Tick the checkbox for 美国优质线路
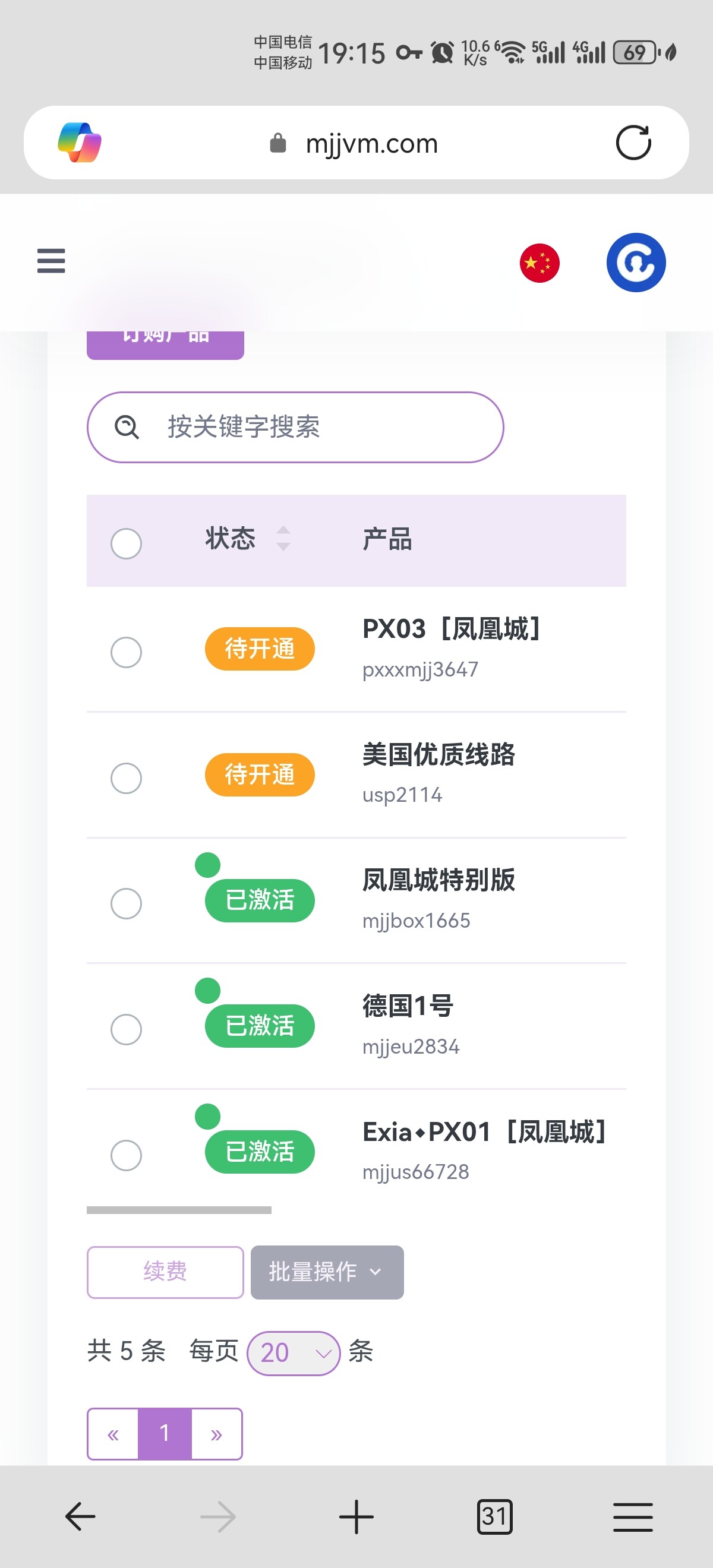The image size is (713, 1568). click(x=126, y=778)
